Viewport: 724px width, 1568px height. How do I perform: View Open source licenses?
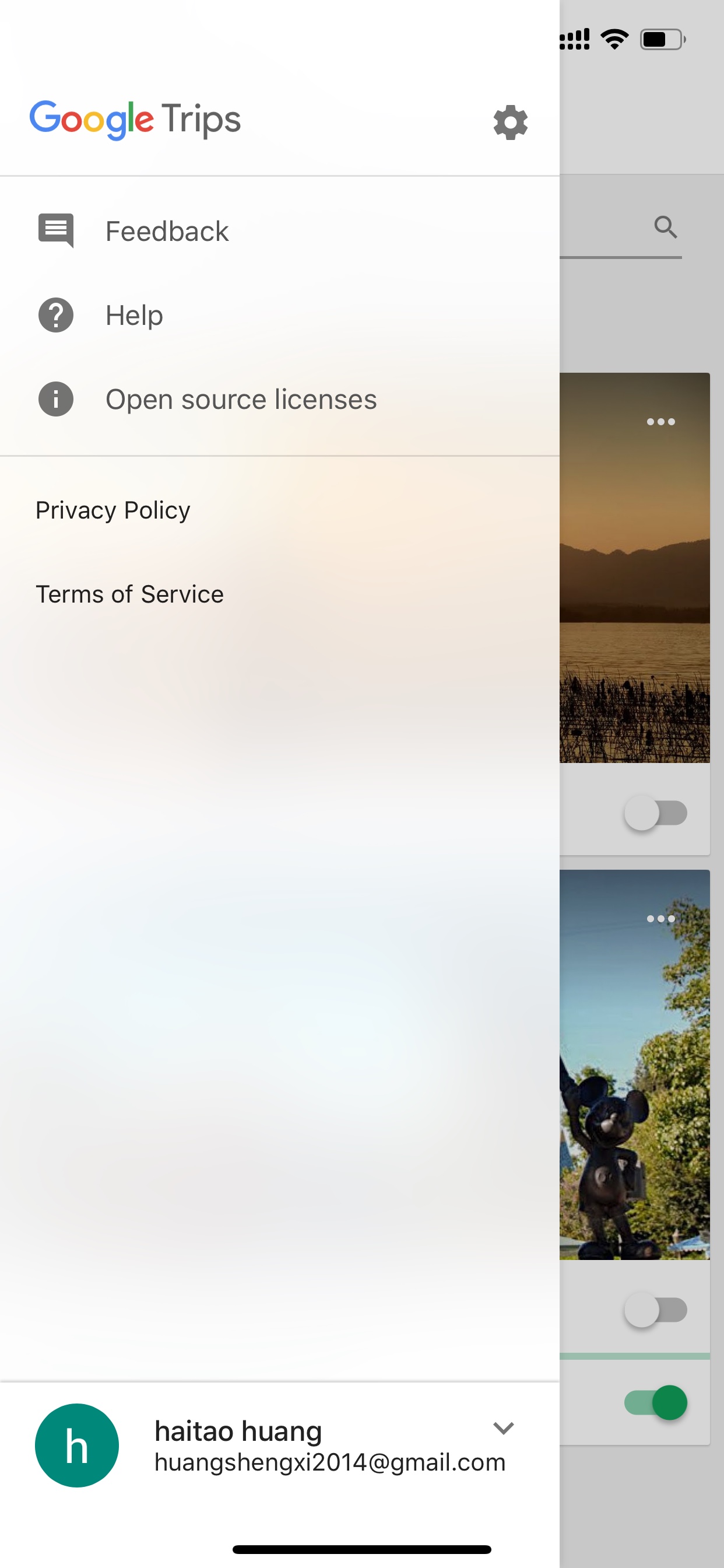click(279, 400)
